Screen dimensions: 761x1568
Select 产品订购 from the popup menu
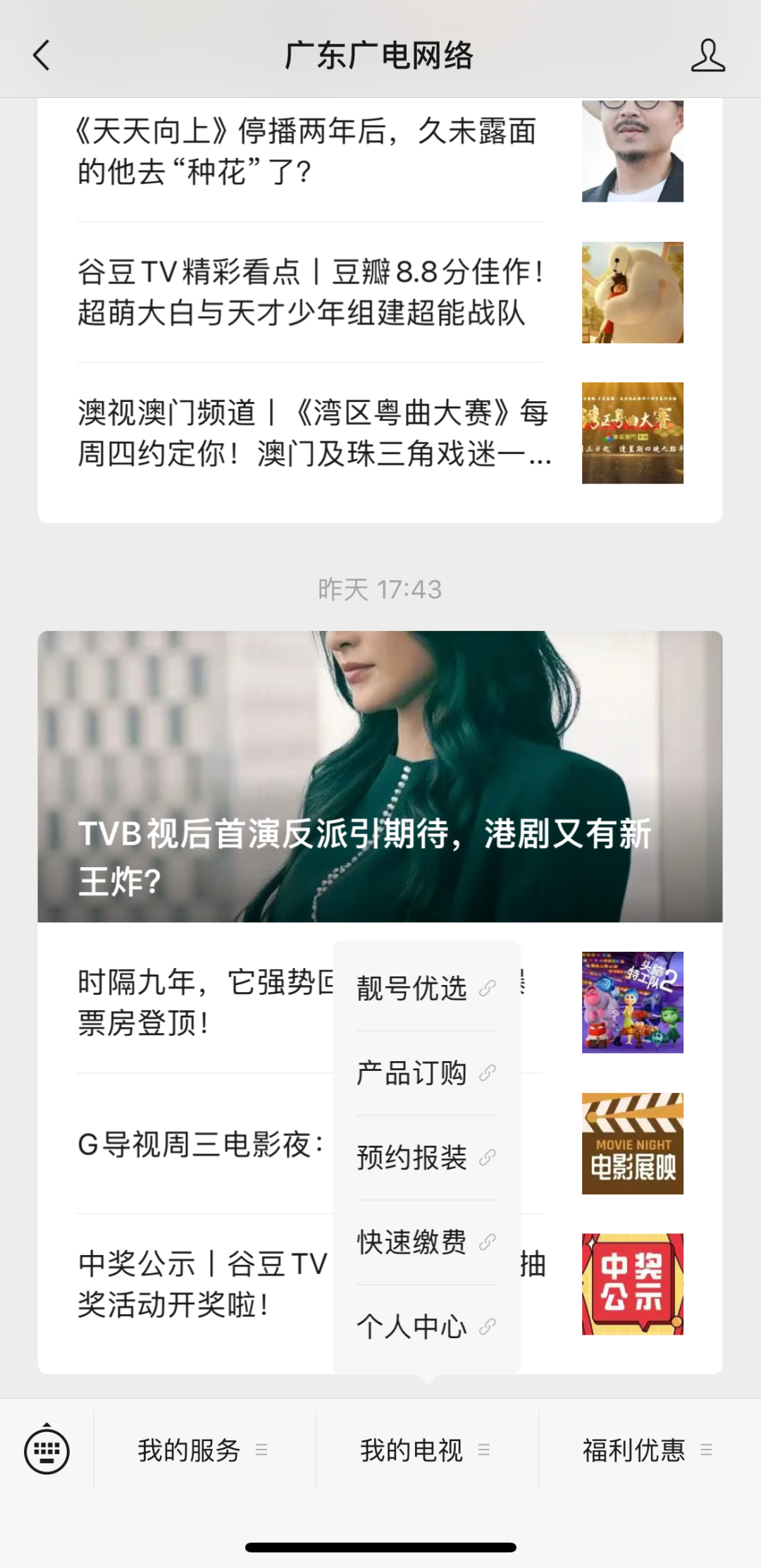pyautogui.click(x=410, y=1074)
